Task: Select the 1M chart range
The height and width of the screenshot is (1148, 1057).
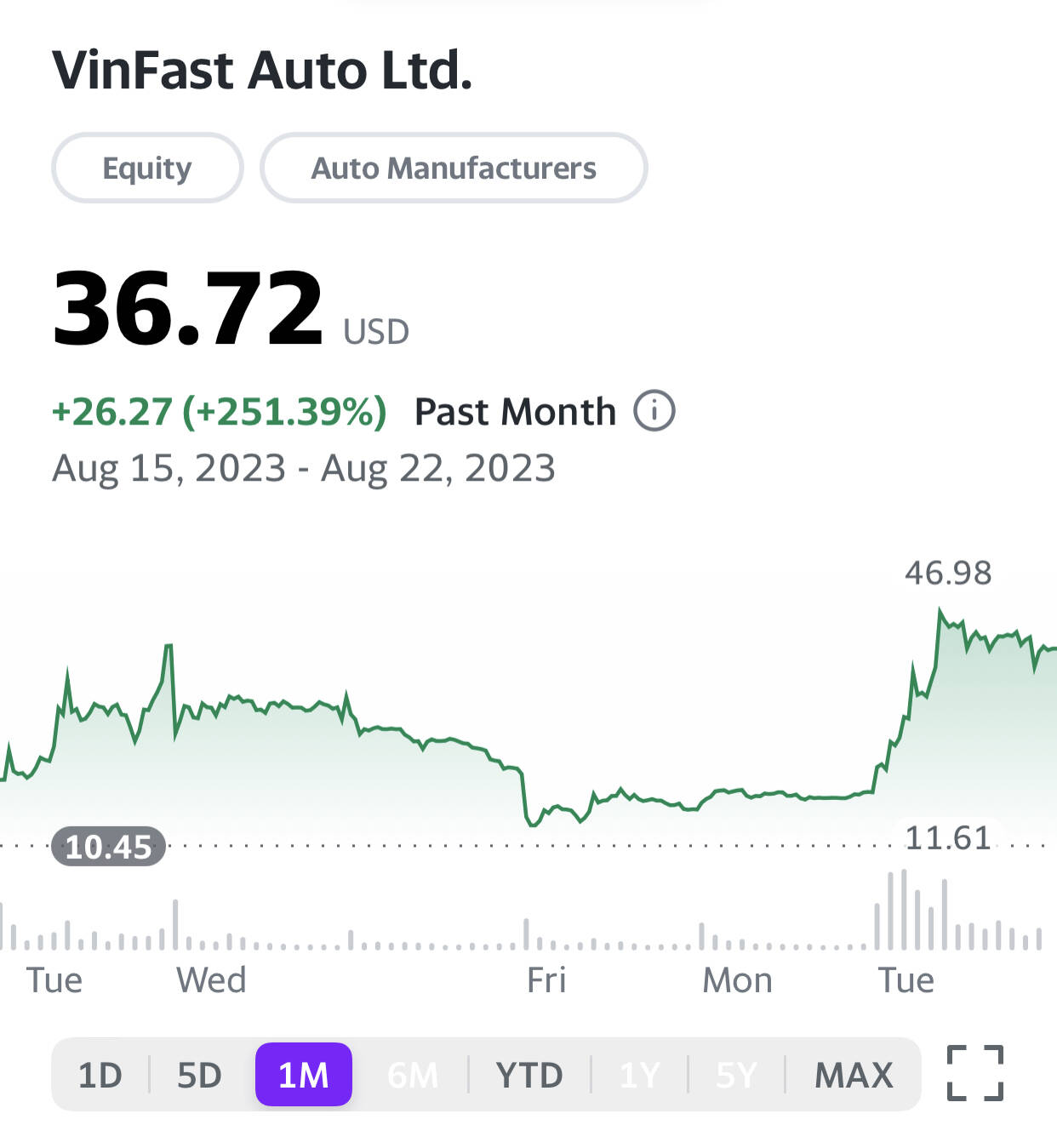Action: pos(304,1075)
